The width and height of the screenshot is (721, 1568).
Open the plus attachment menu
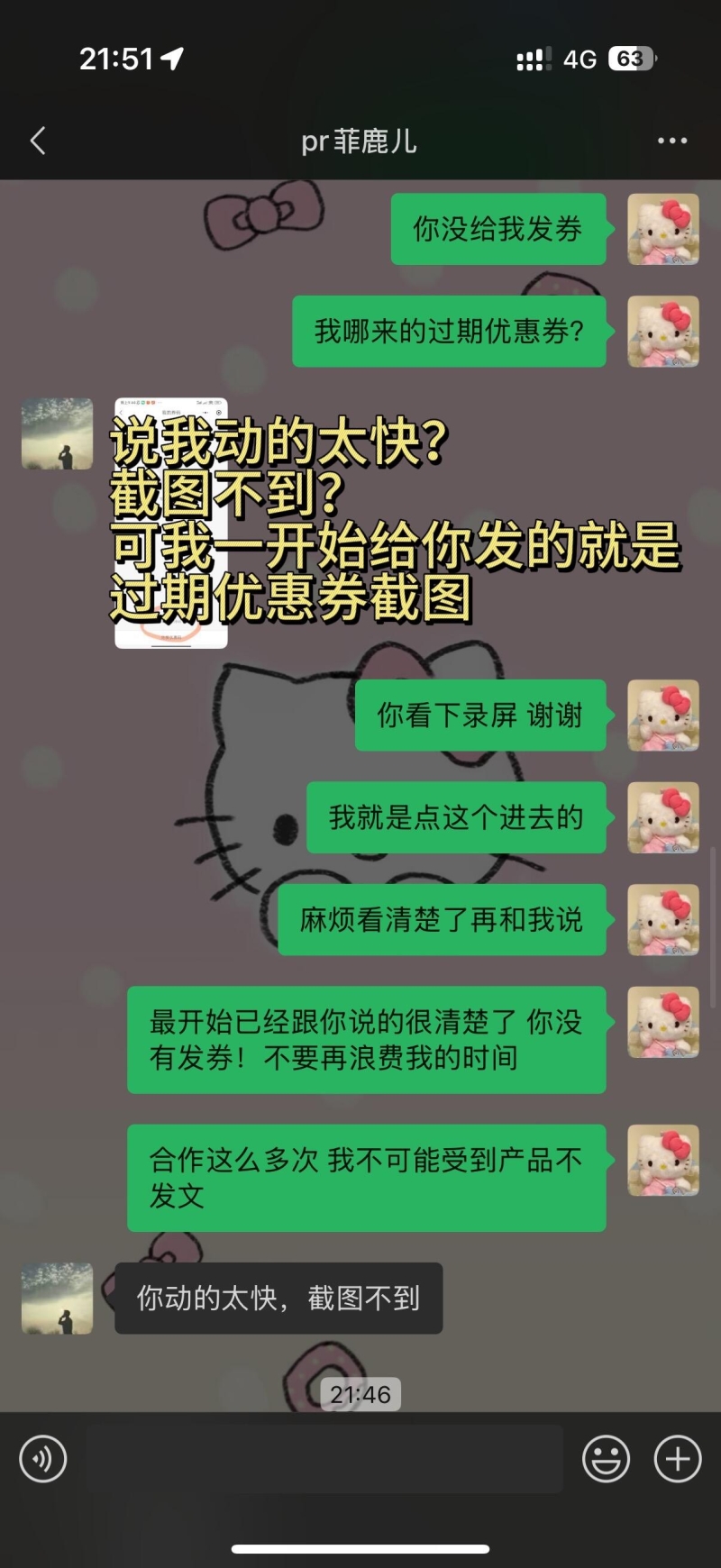pyautogui.click(x=678, y=1458)
